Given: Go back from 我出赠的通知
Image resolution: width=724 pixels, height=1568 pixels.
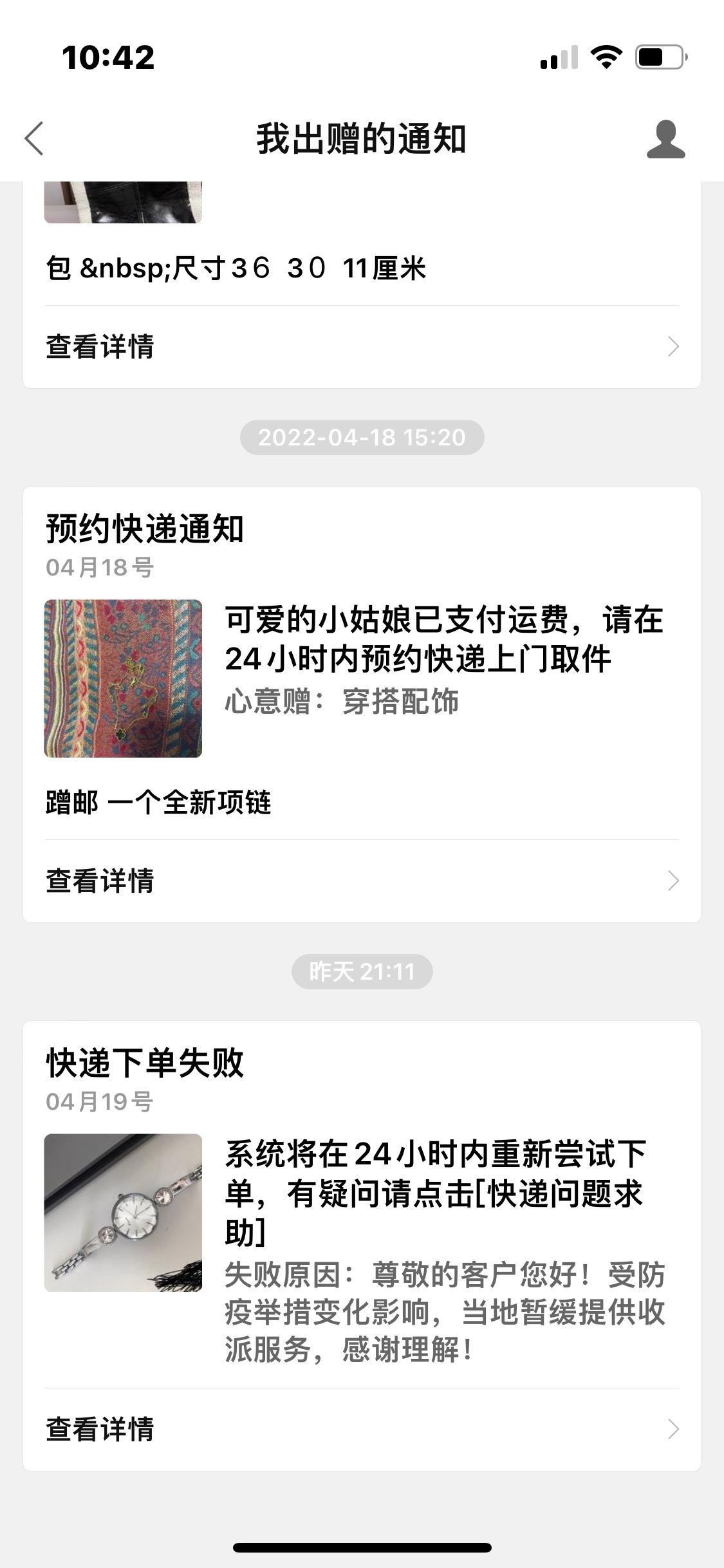Looking at the screenshot, I should point(35,138).
